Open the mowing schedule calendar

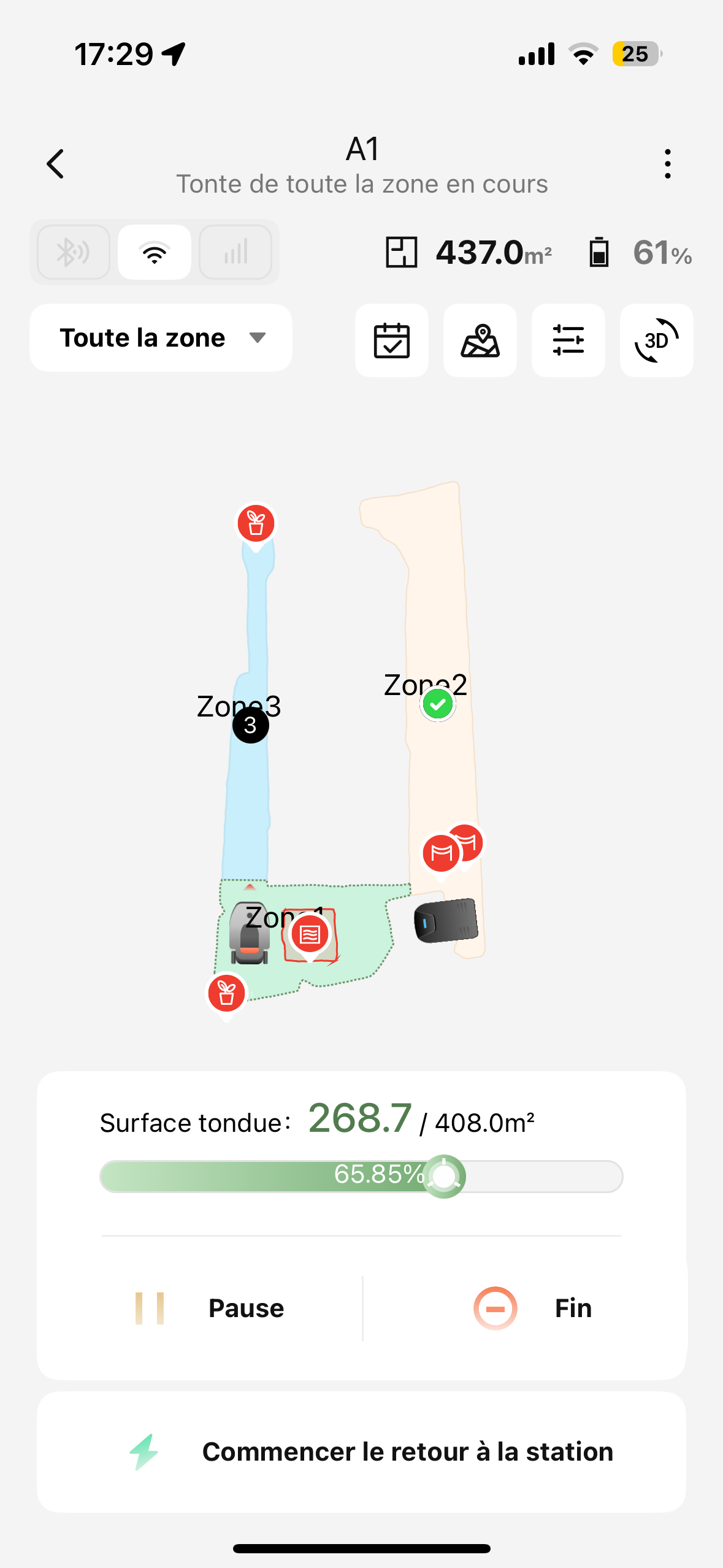(x=391, y=340)
